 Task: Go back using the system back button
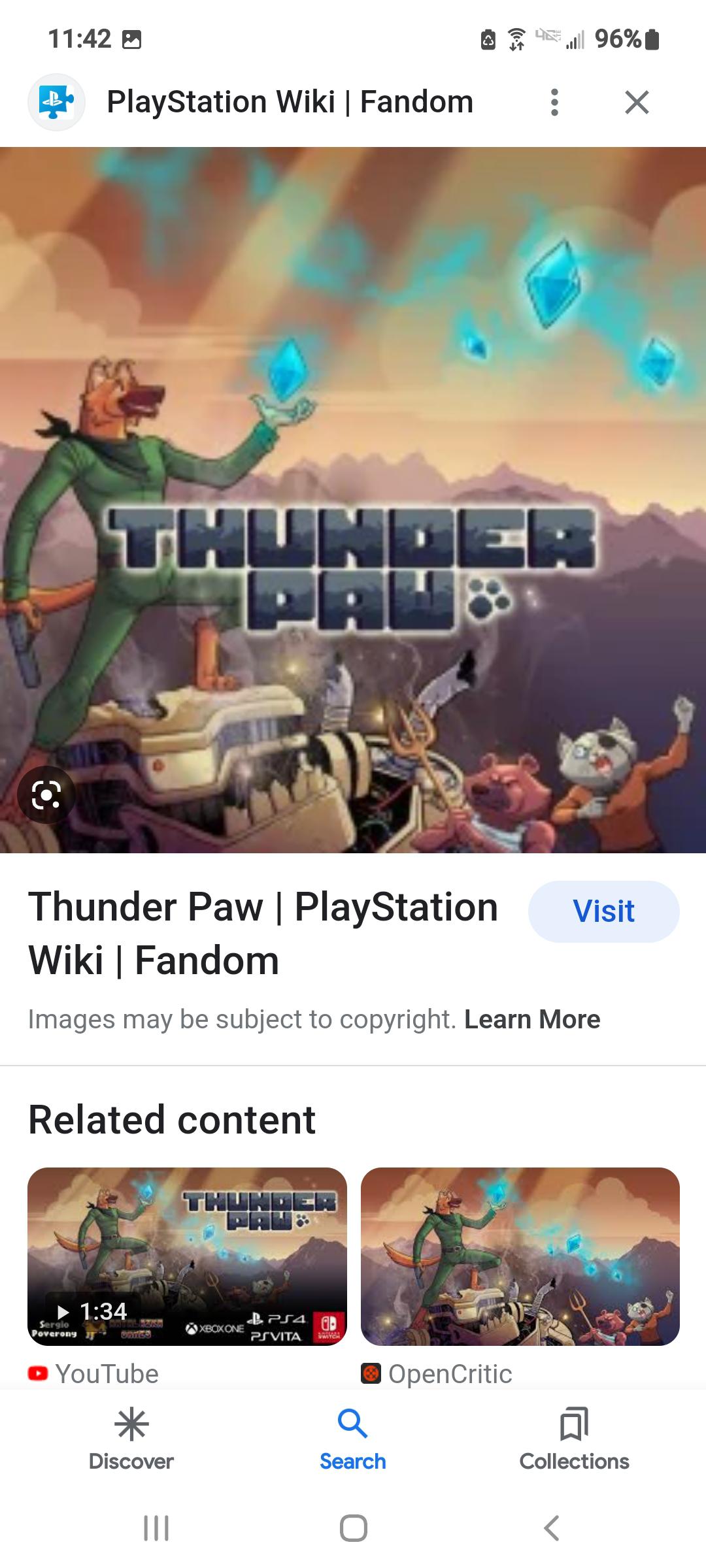[552, 1528]
